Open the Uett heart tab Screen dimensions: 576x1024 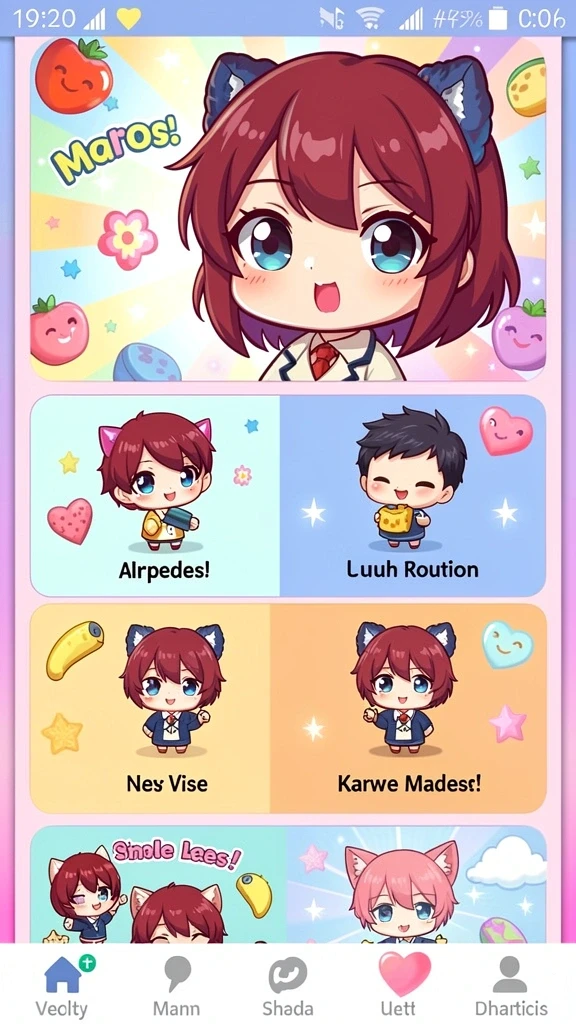pyautogui.click(x=405, y=984)
